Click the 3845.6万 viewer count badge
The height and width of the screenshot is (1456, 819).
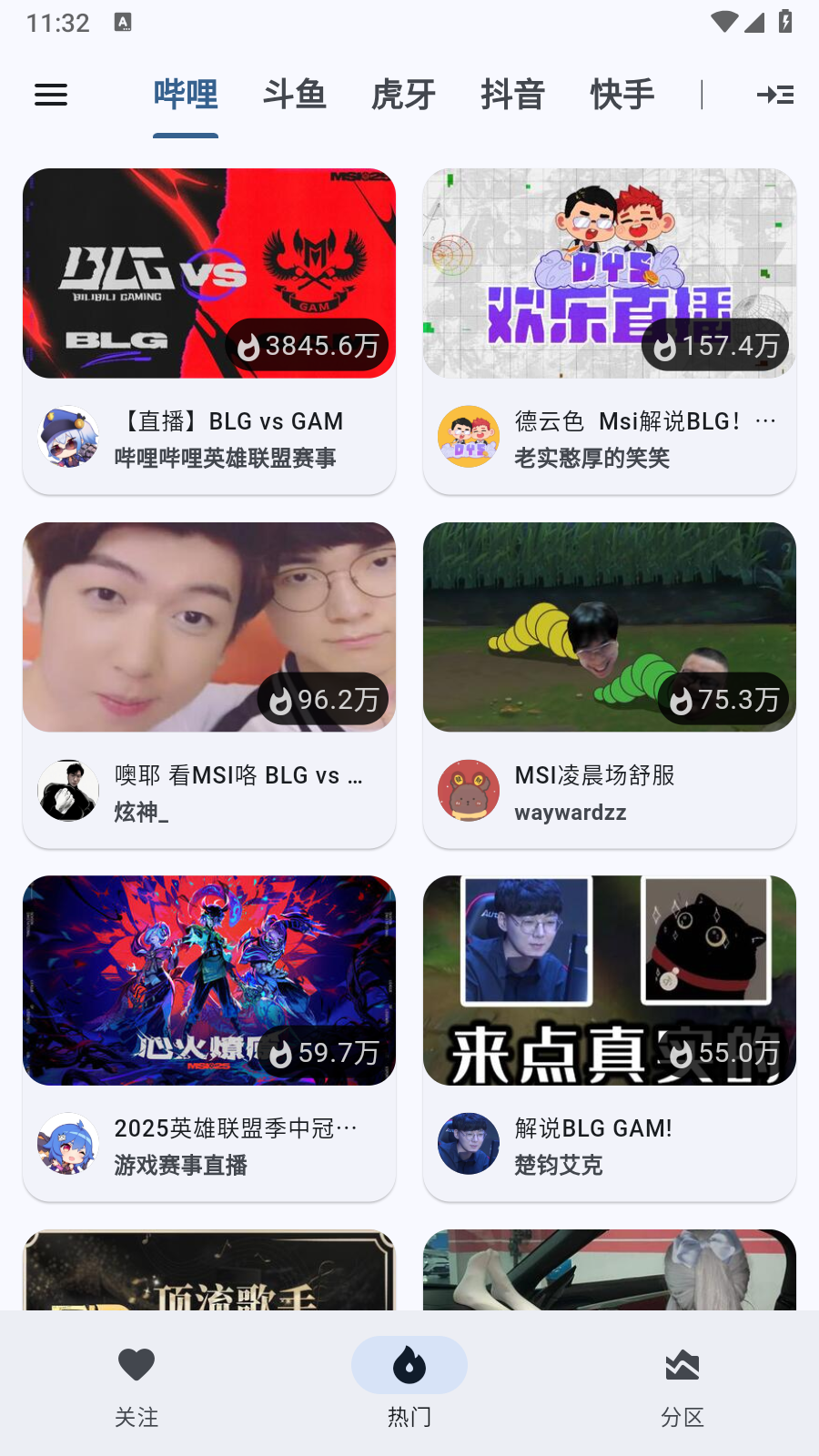(307, 345)
